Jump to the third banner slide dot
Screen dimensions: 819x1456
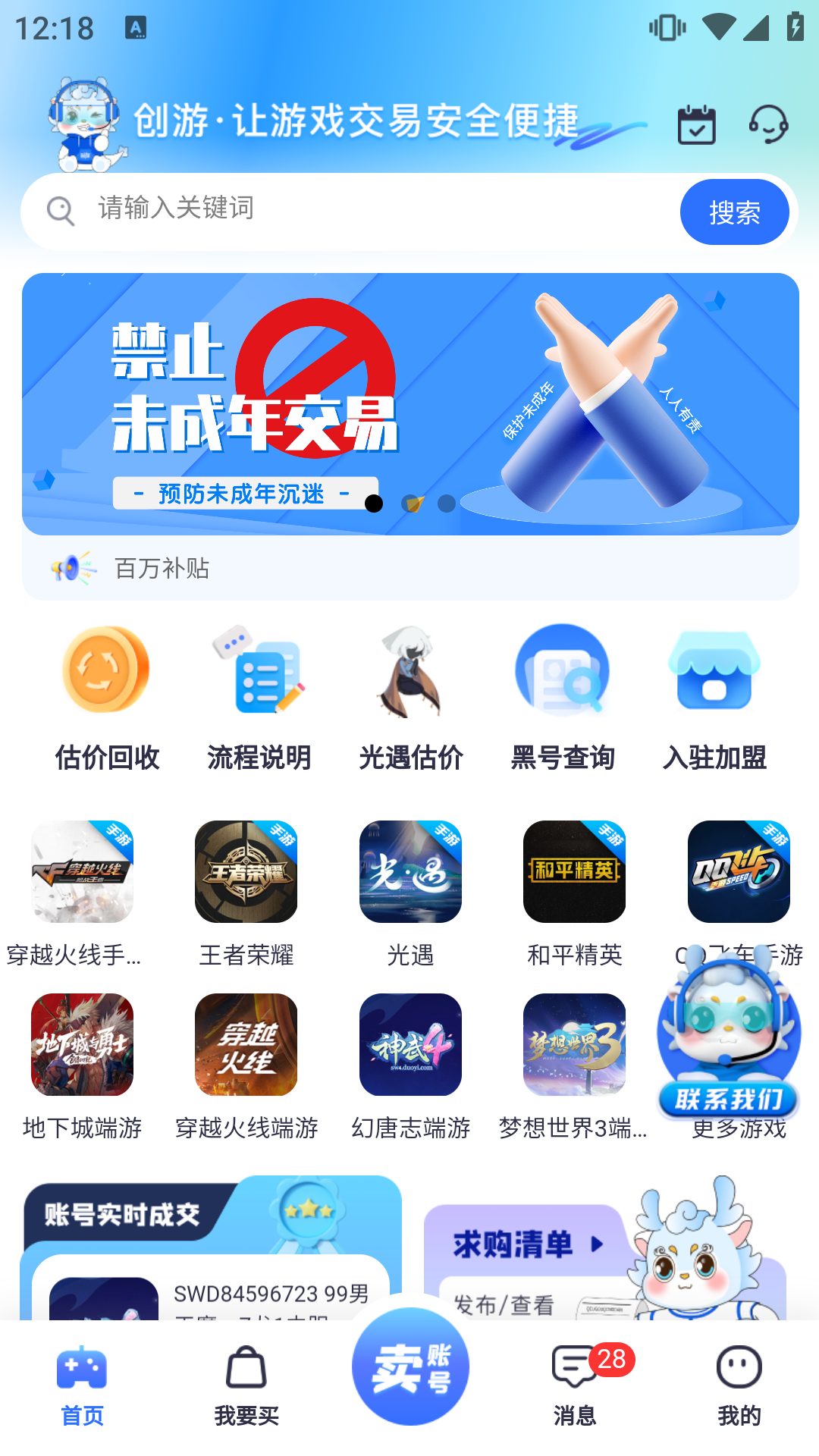click(x=447, y=502)
